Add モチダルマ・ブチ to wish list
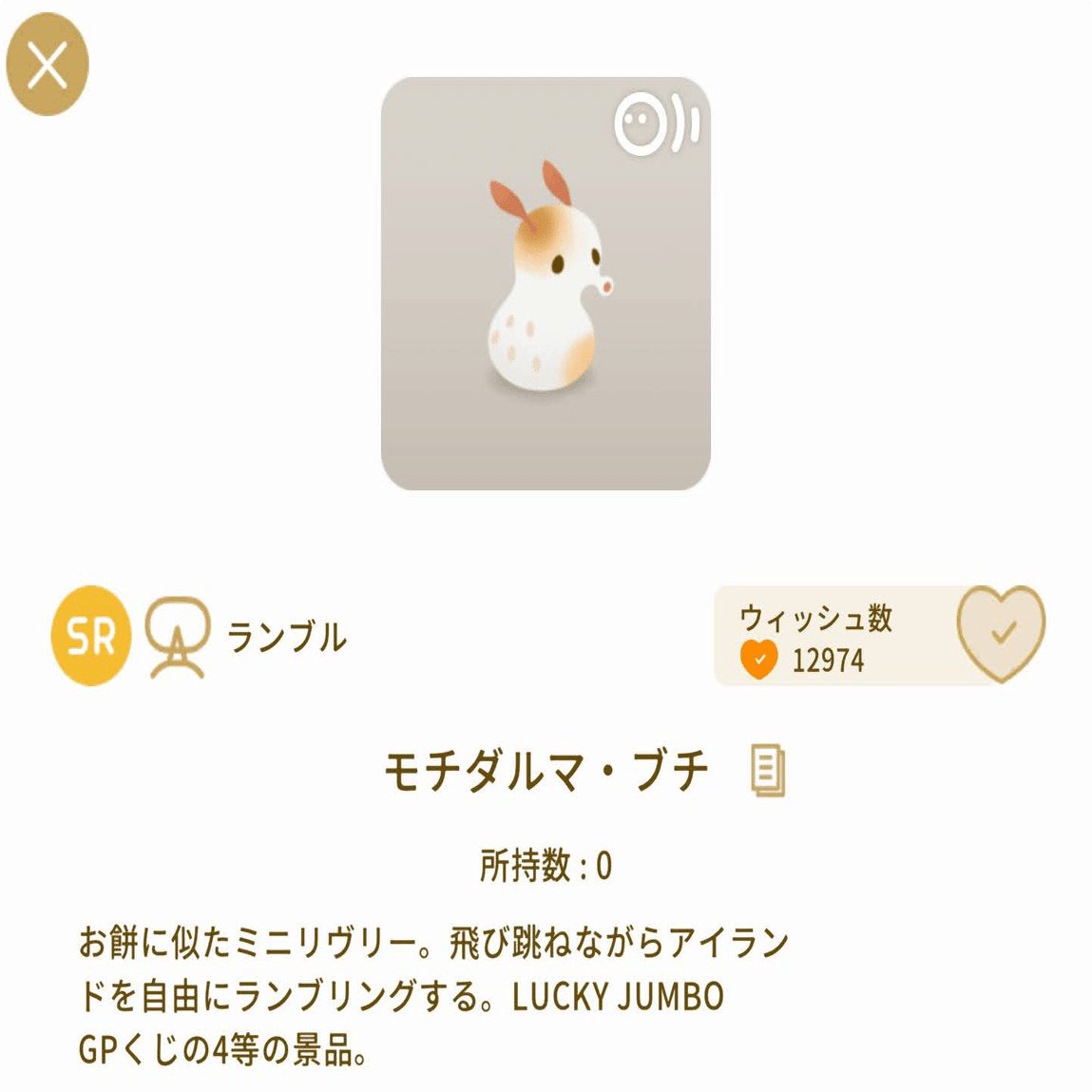The width and height of the screenshot is (1092, 1092). click(x=1001, y=633)
